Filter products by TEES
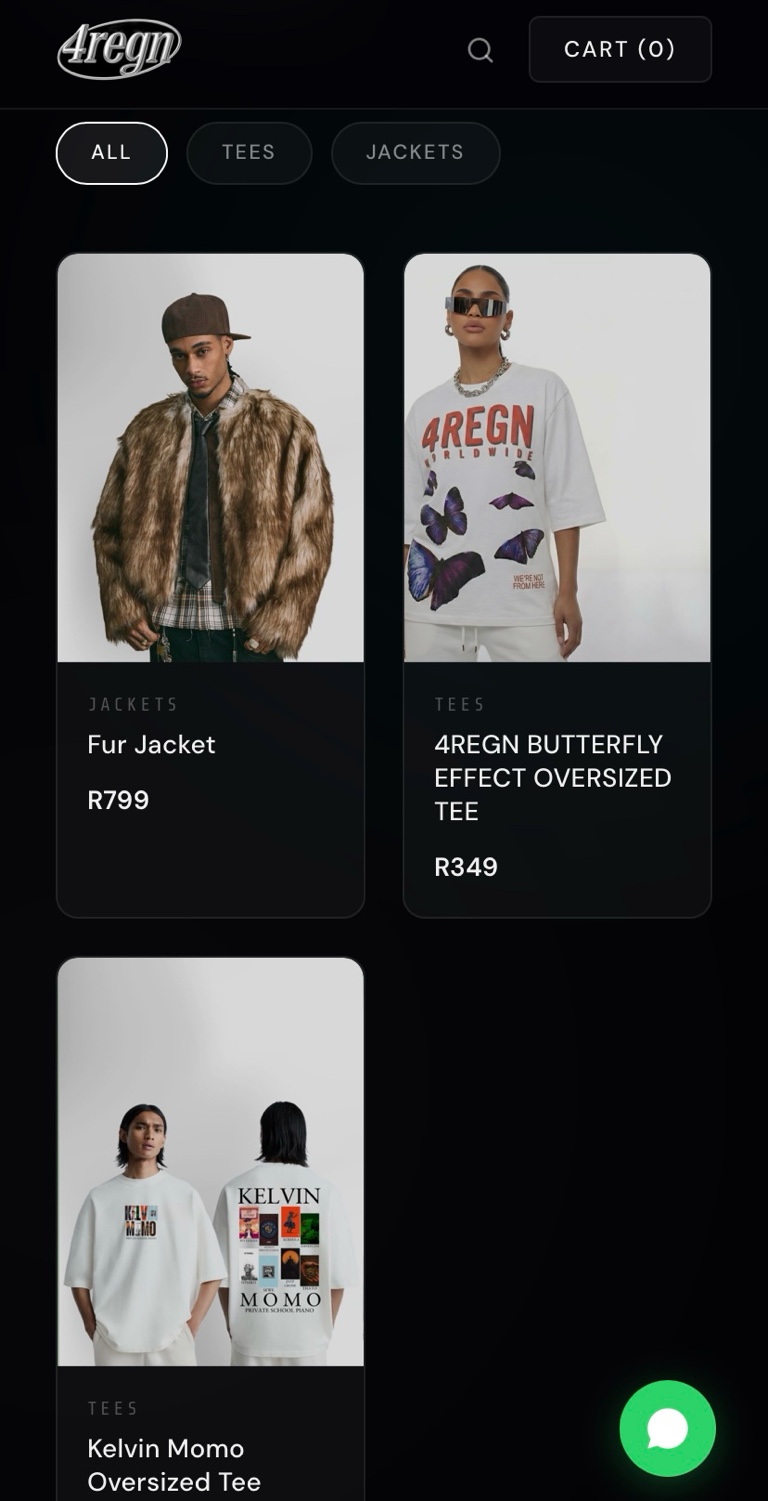This screenshot has width=768, height=1501. tap(249, 153)
